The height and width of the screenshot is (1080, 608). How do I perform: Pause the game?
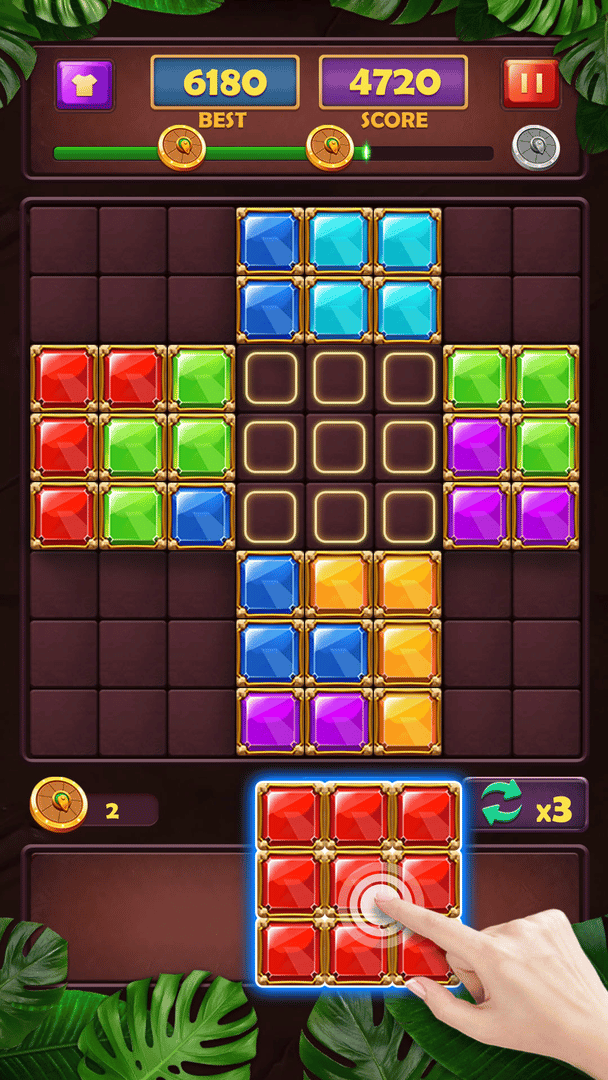(531, 85)
